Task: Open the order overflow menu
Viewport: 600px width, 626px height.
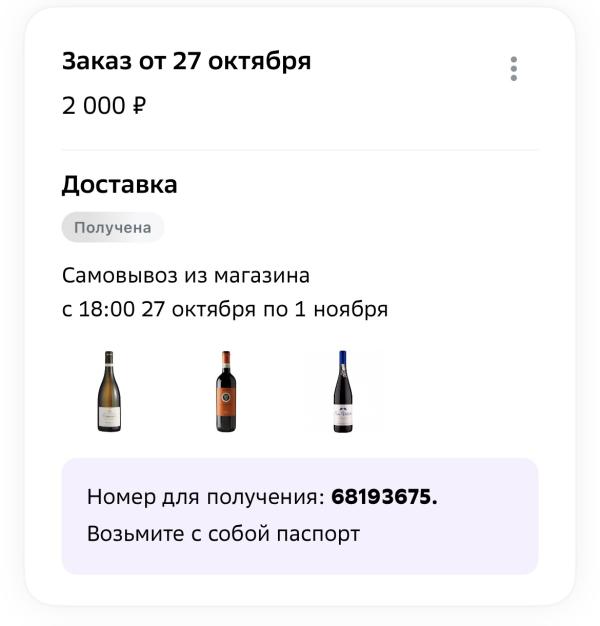Action: 513,69
